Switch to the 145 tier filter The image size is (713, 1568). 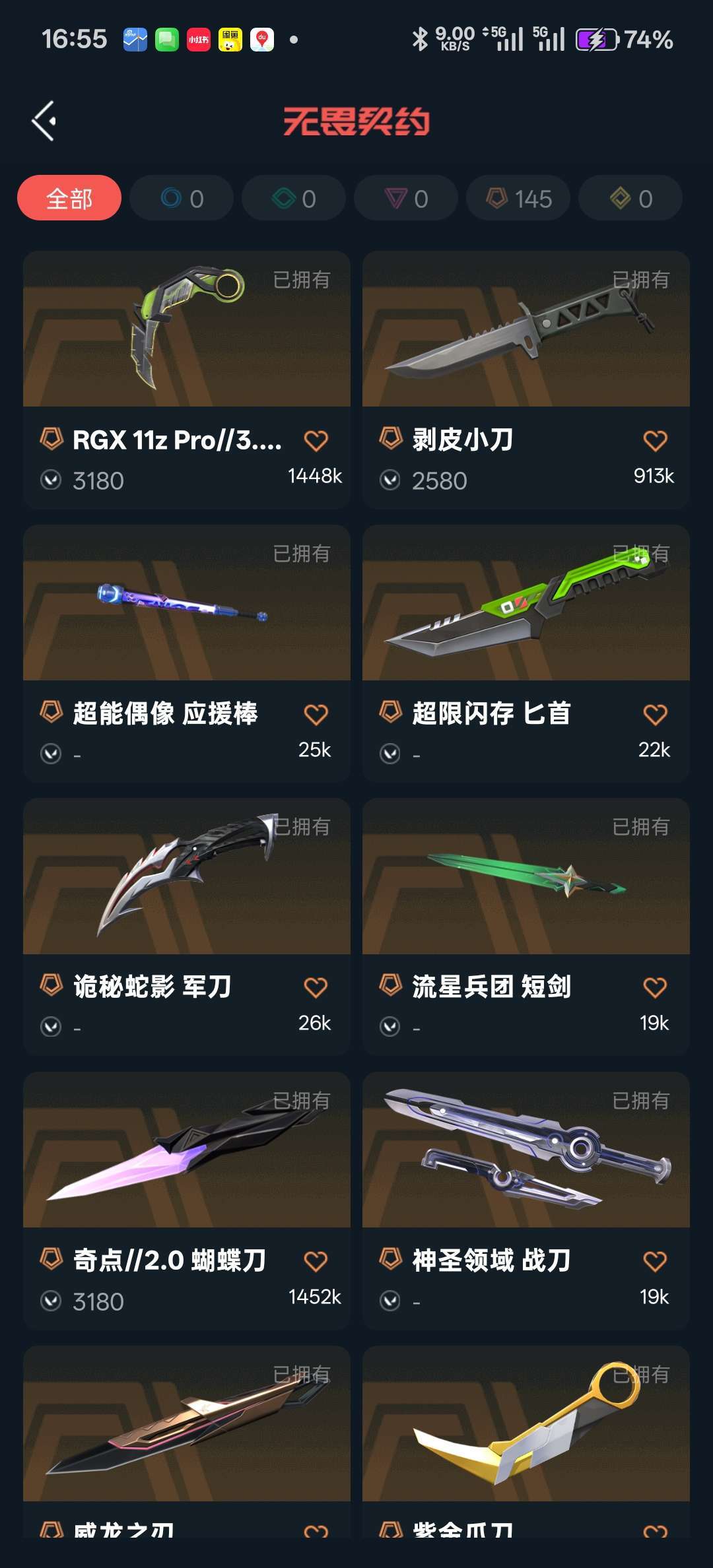[518, 198]
